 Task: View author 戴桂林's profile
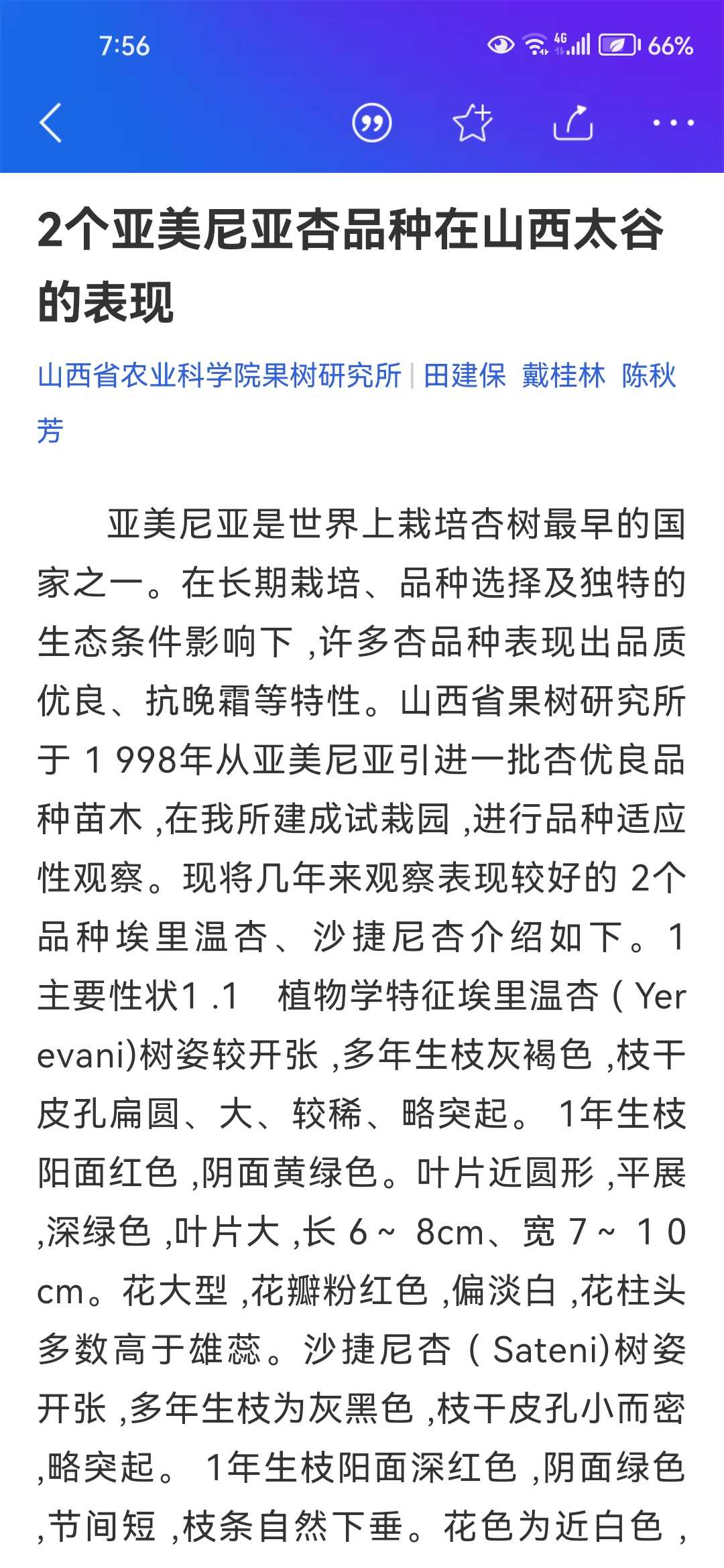click(x=564, y=375)
